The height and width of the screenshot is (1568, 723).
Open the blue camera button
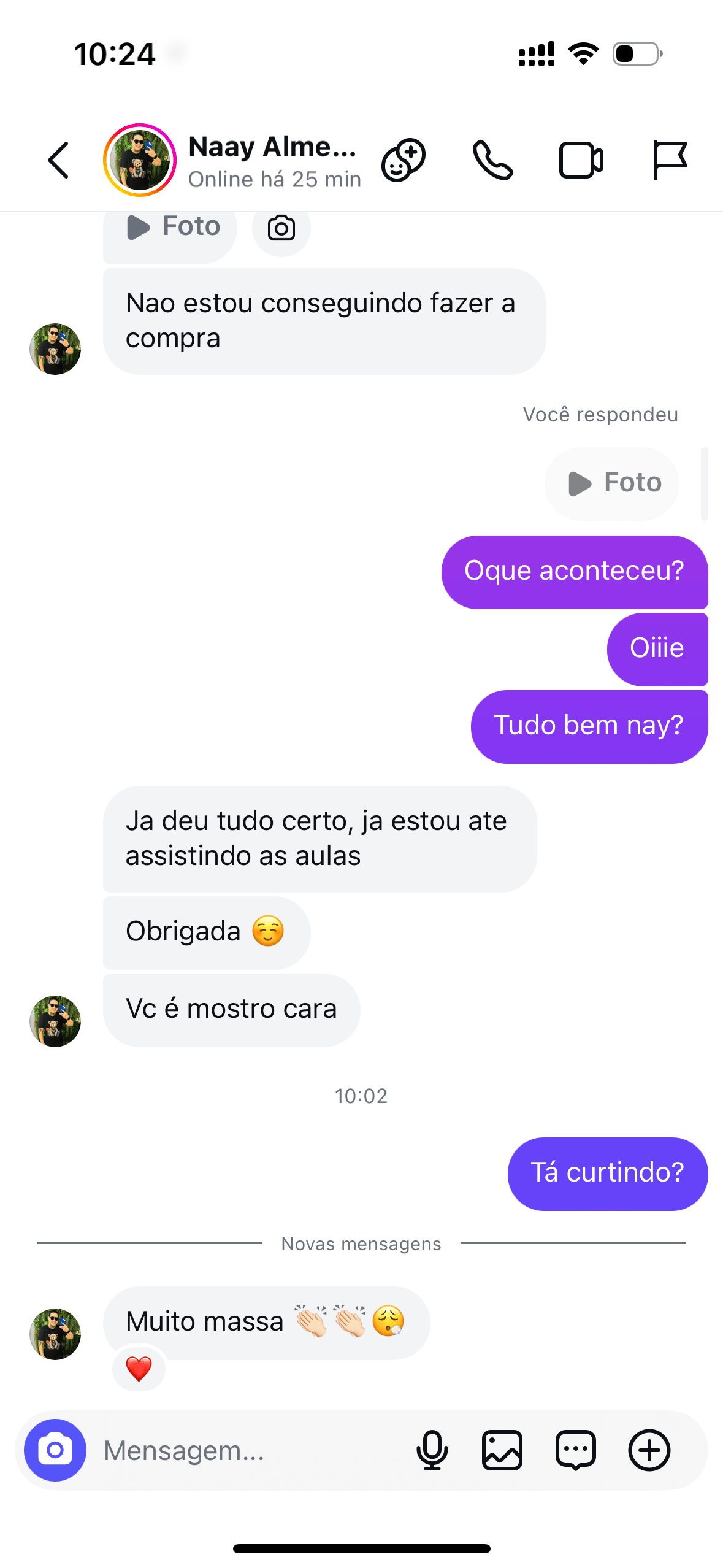tap(55, 1450)
